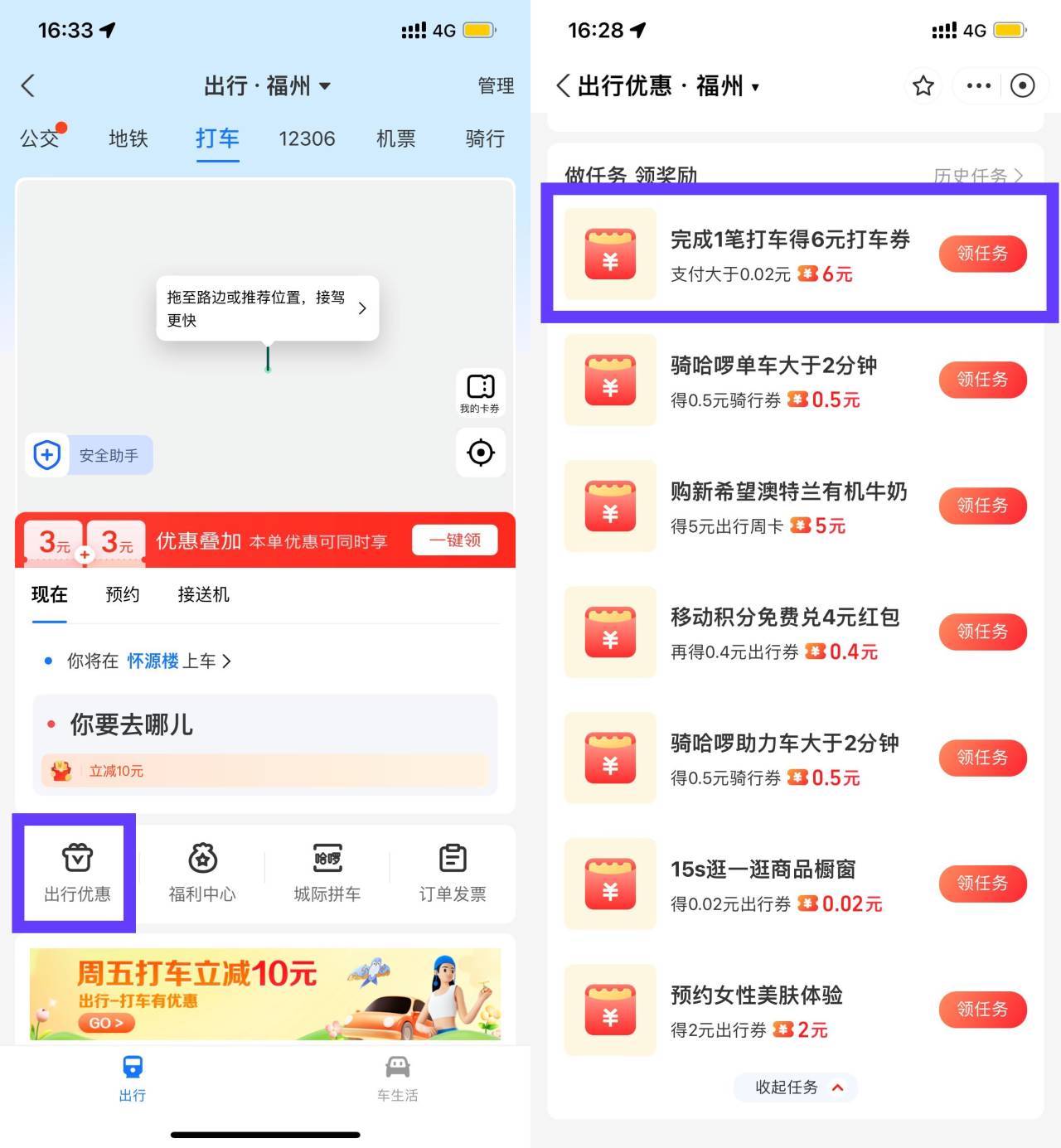The height and width of the screenshot is (1148, 1061).
Task: Claim the 完成1笔打车得6元打车券 task
Action: coord(982,254)
